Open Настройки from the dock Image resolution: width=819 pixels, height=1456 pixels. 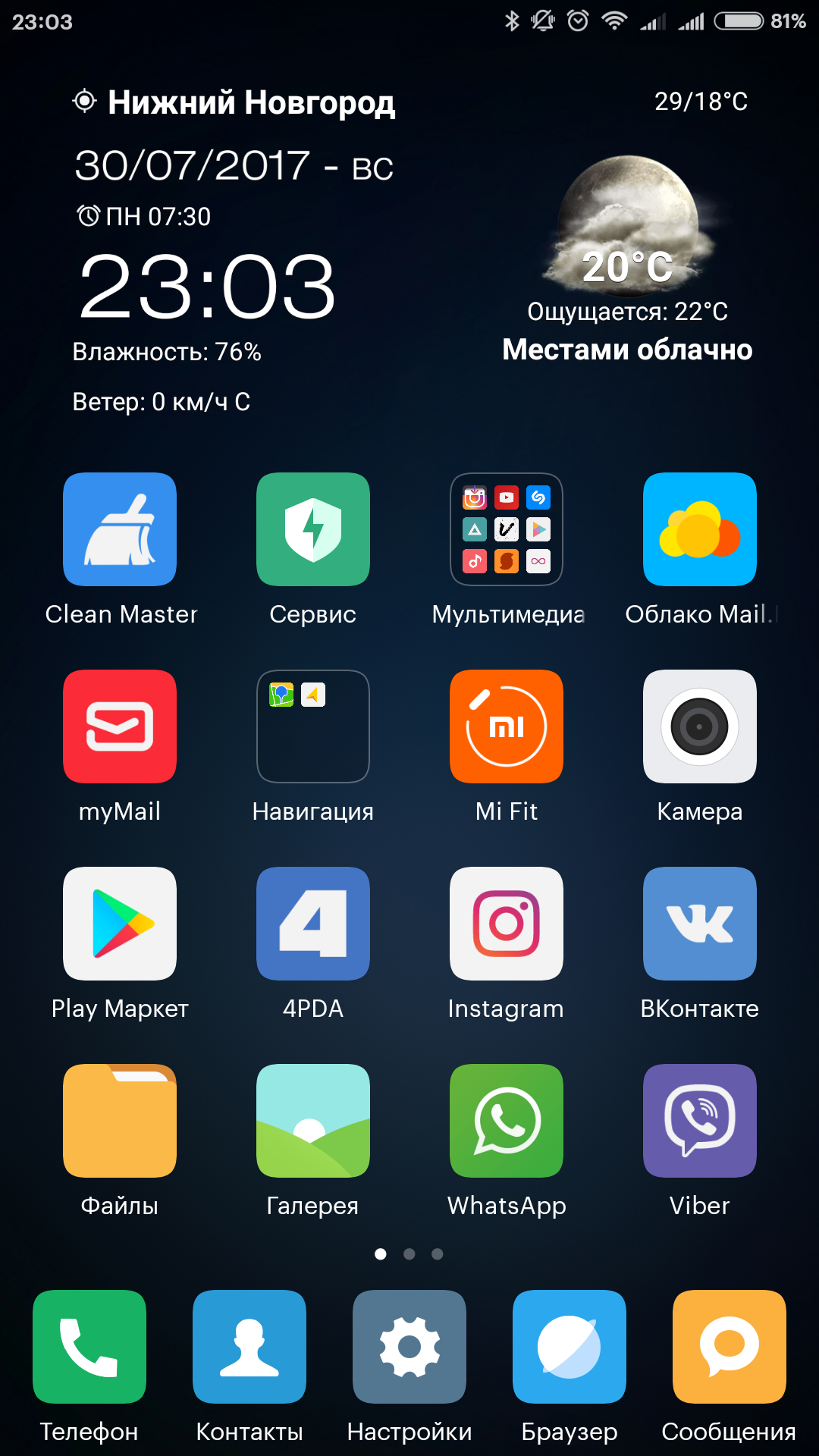[409, 1347]
